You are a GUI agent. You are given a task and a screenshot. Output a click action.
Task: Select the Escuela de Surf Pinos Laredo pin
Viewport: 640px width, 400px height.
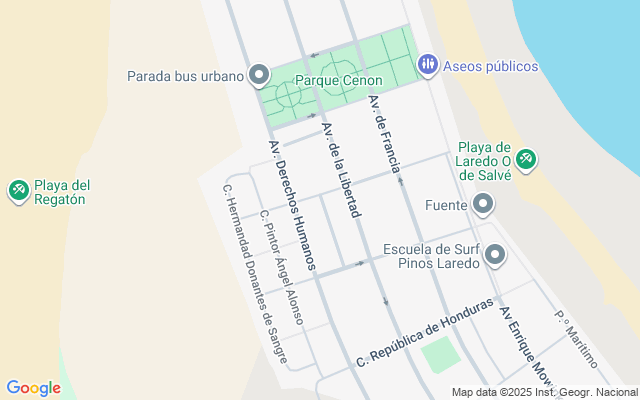point(494,256)
